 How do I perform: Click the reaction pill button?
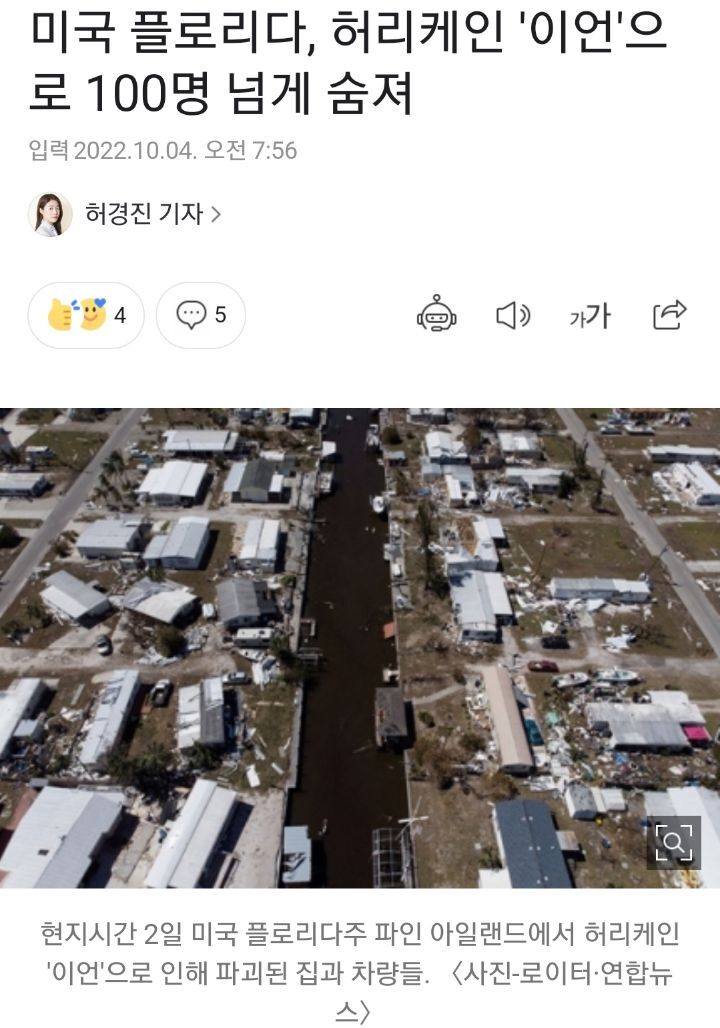tap(76, 315)
